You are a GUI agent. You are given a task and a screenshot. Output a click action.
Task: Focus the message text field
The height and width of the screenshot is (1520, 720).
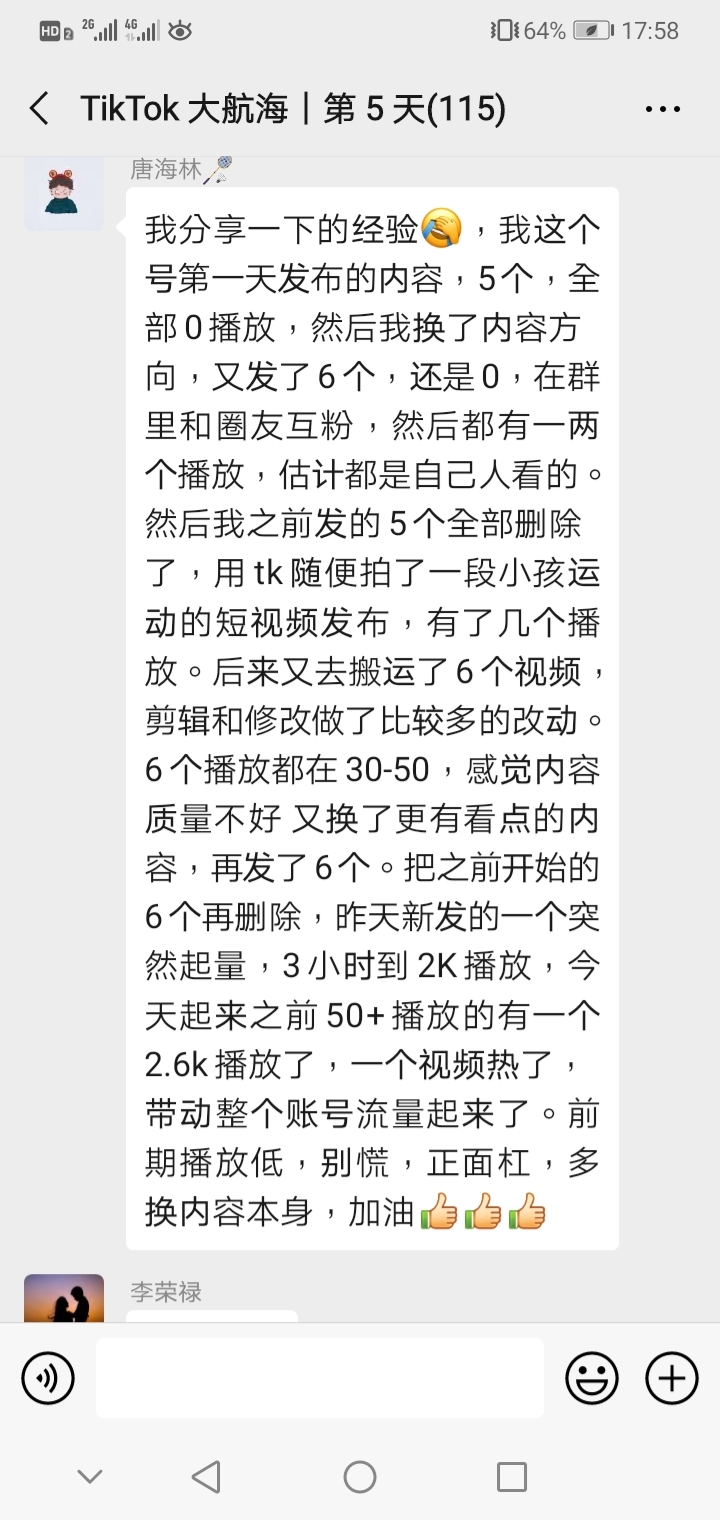(320, 1378)
